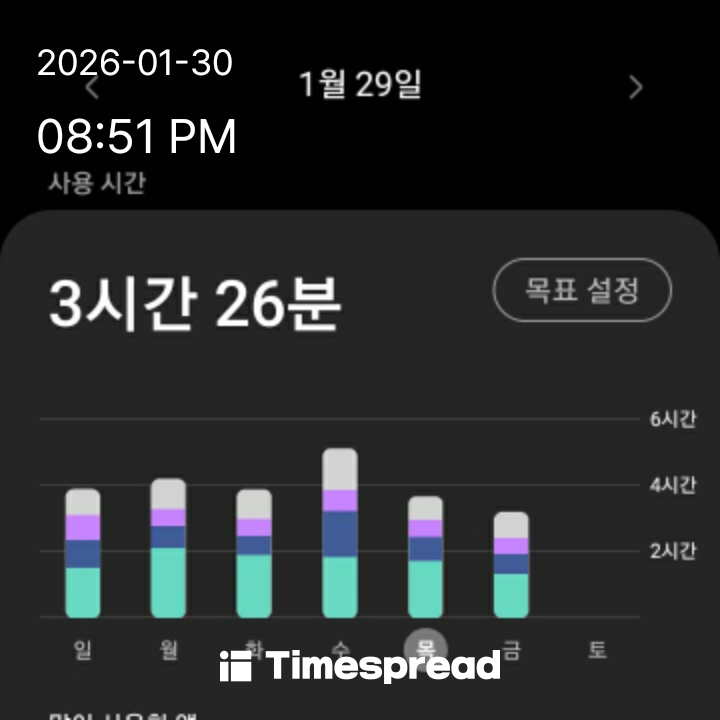
Task: Select the 월 bar in the usage chart
Action: pyautogui.click(x=168, y=548)
